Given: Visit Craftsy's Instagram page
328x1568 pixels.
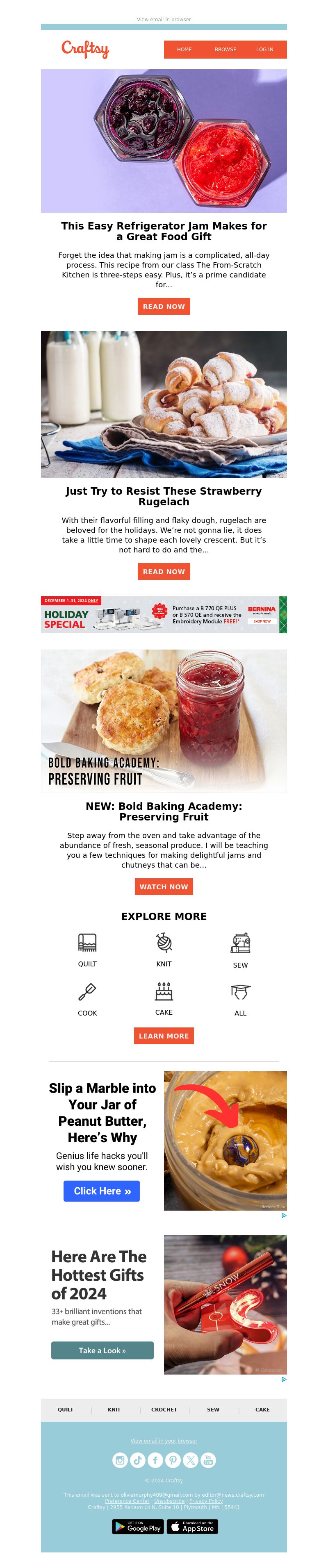Looking at the screenshot, I should [x=120, y=1460].
